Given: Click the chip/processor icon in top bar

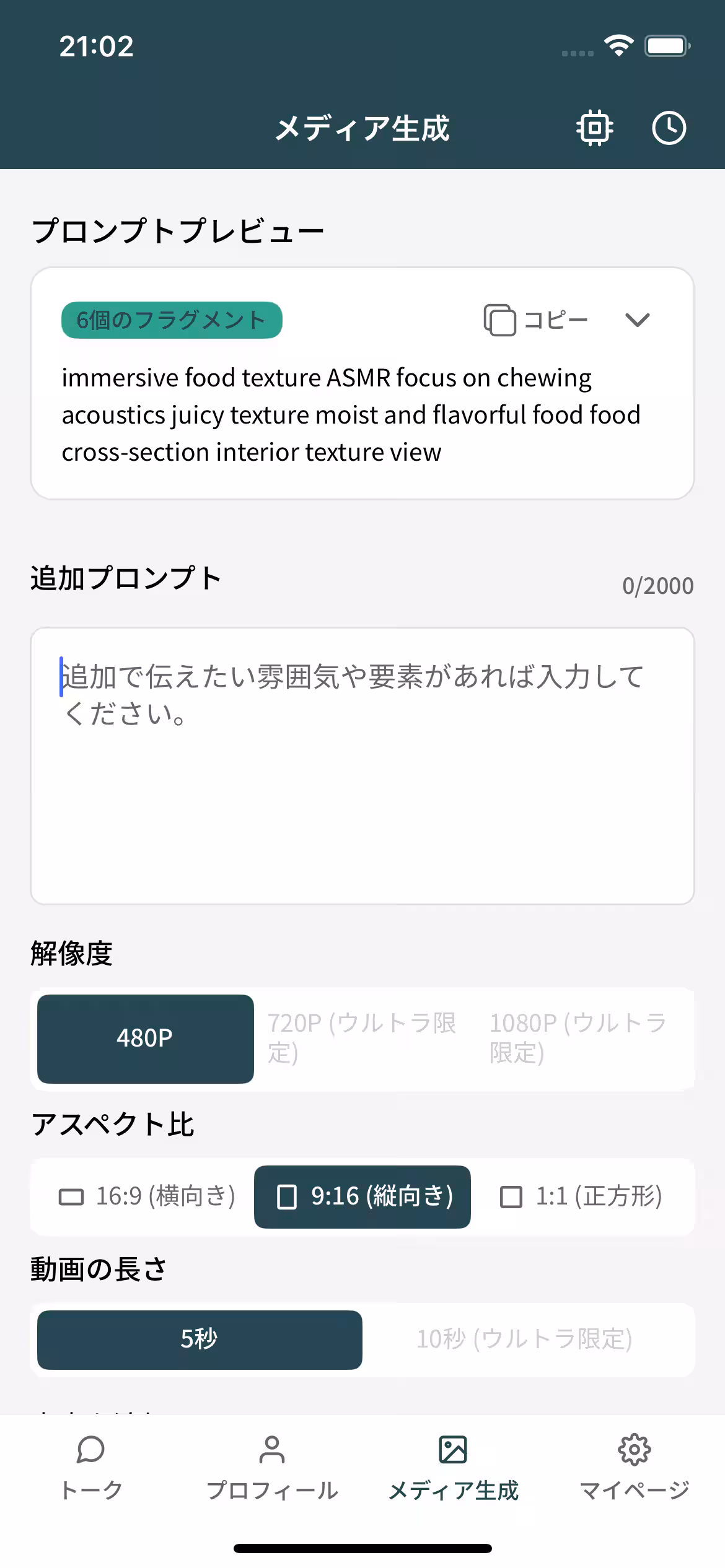Looking at the screenshot, I should (594, 128).
